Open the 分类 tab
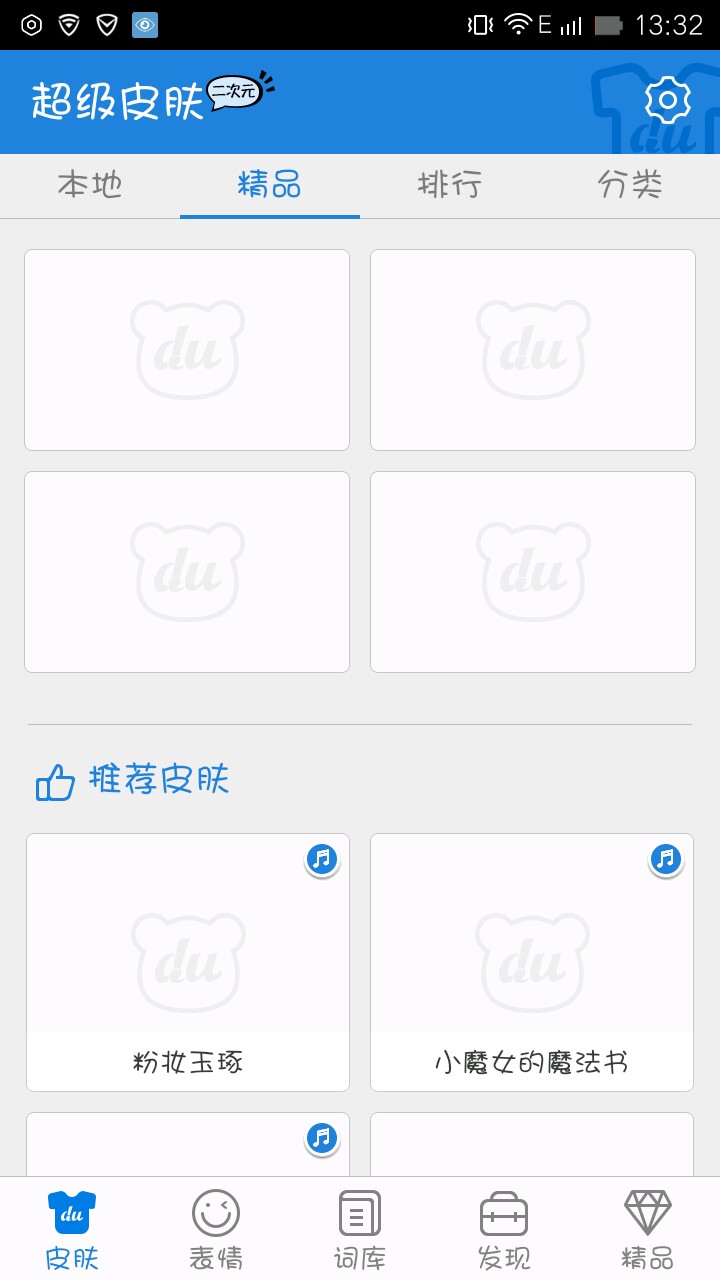This screenshot has width=720, height=1280. pyautogui.click(x=629, y=185)
